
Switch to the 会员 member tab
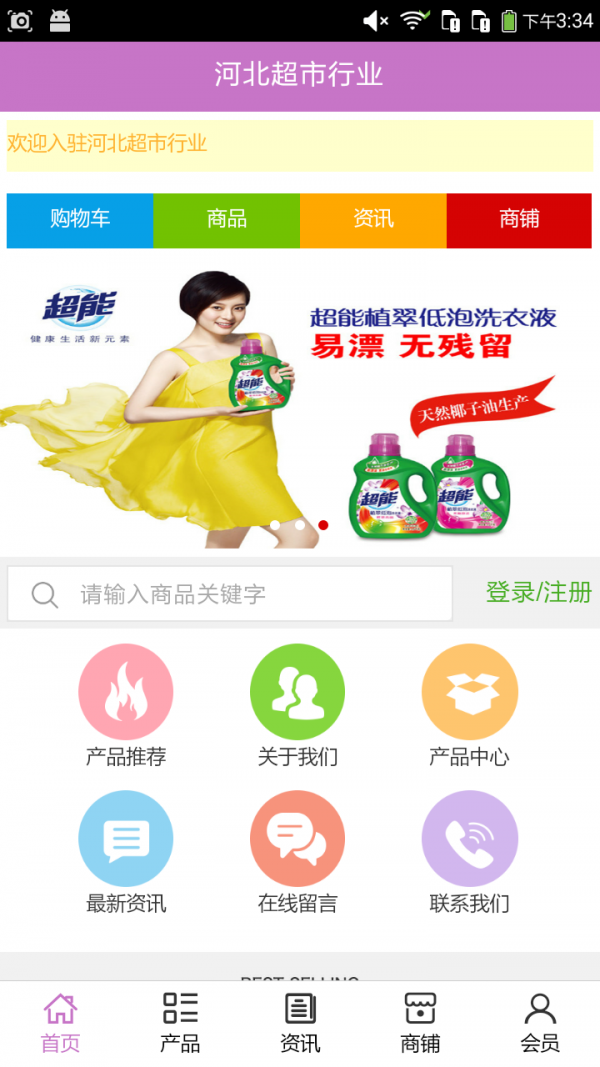540,1022
